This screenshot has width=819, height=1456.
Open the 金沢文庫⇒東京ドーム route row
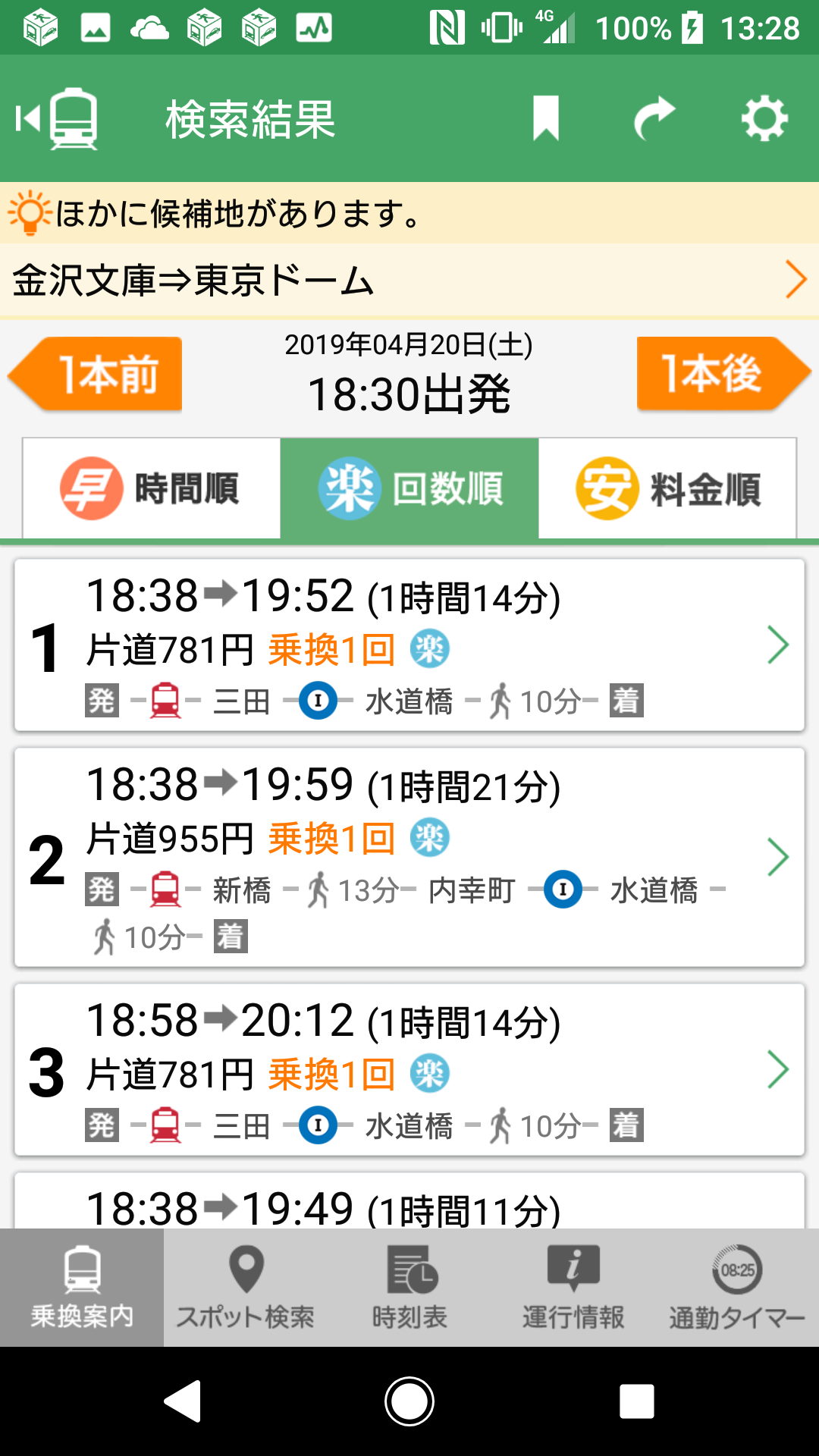(x=409, y=281)
